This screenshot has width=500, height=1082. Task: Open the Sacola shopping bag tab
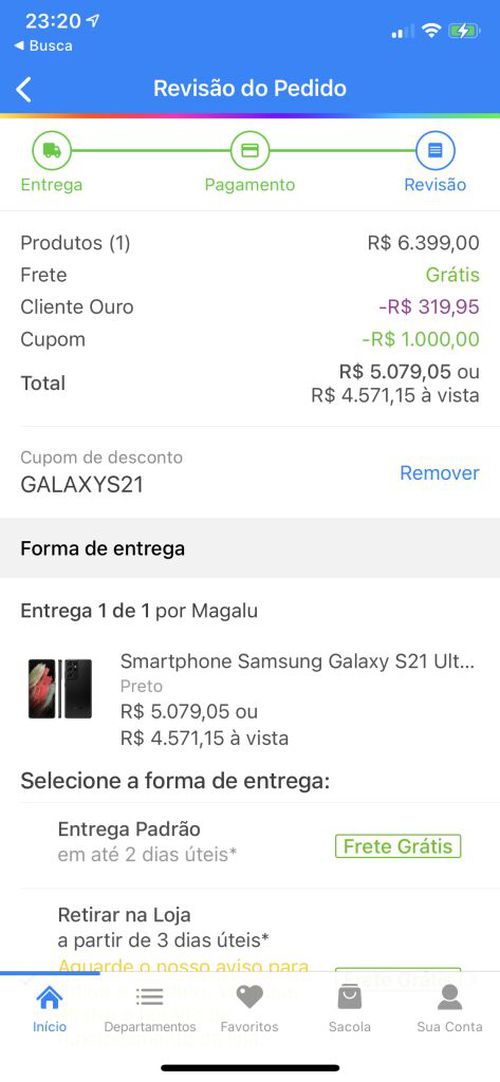pyautogui.click(x=350, y=1008)
